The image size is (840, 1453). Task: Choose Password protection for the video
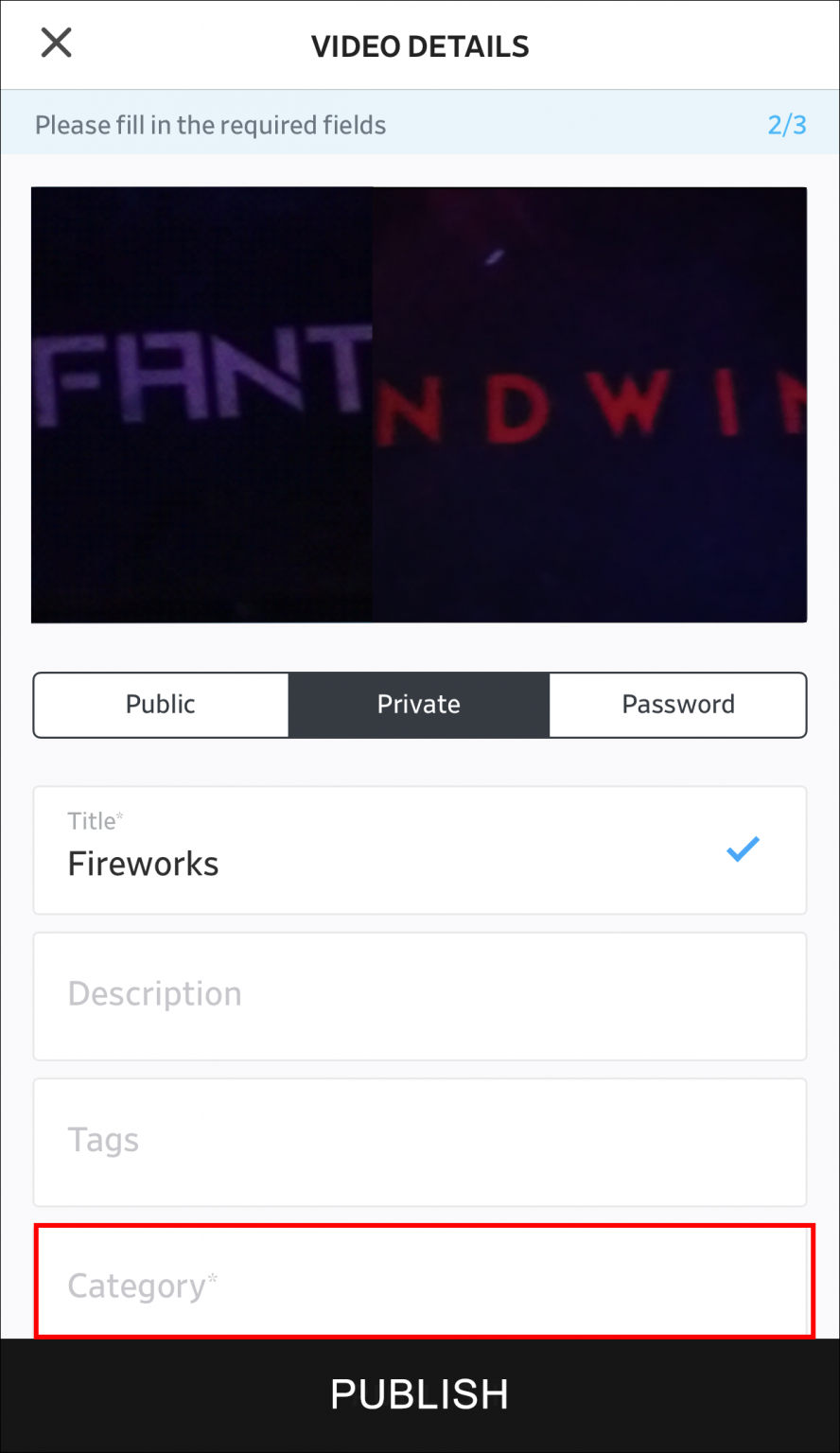tap(678, 705)
